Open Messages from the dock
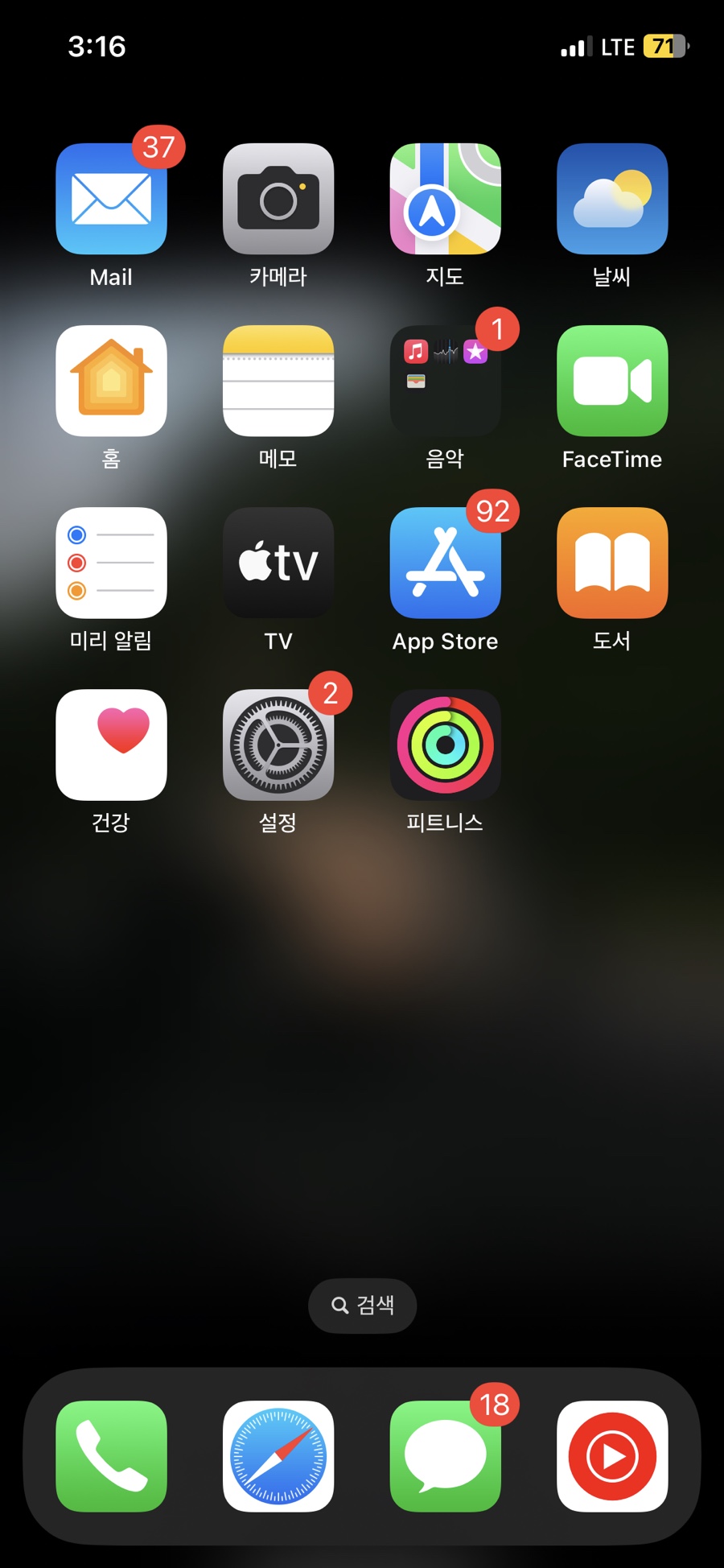Viewport: 724px width, 1568px height. tap(445, 1456)
